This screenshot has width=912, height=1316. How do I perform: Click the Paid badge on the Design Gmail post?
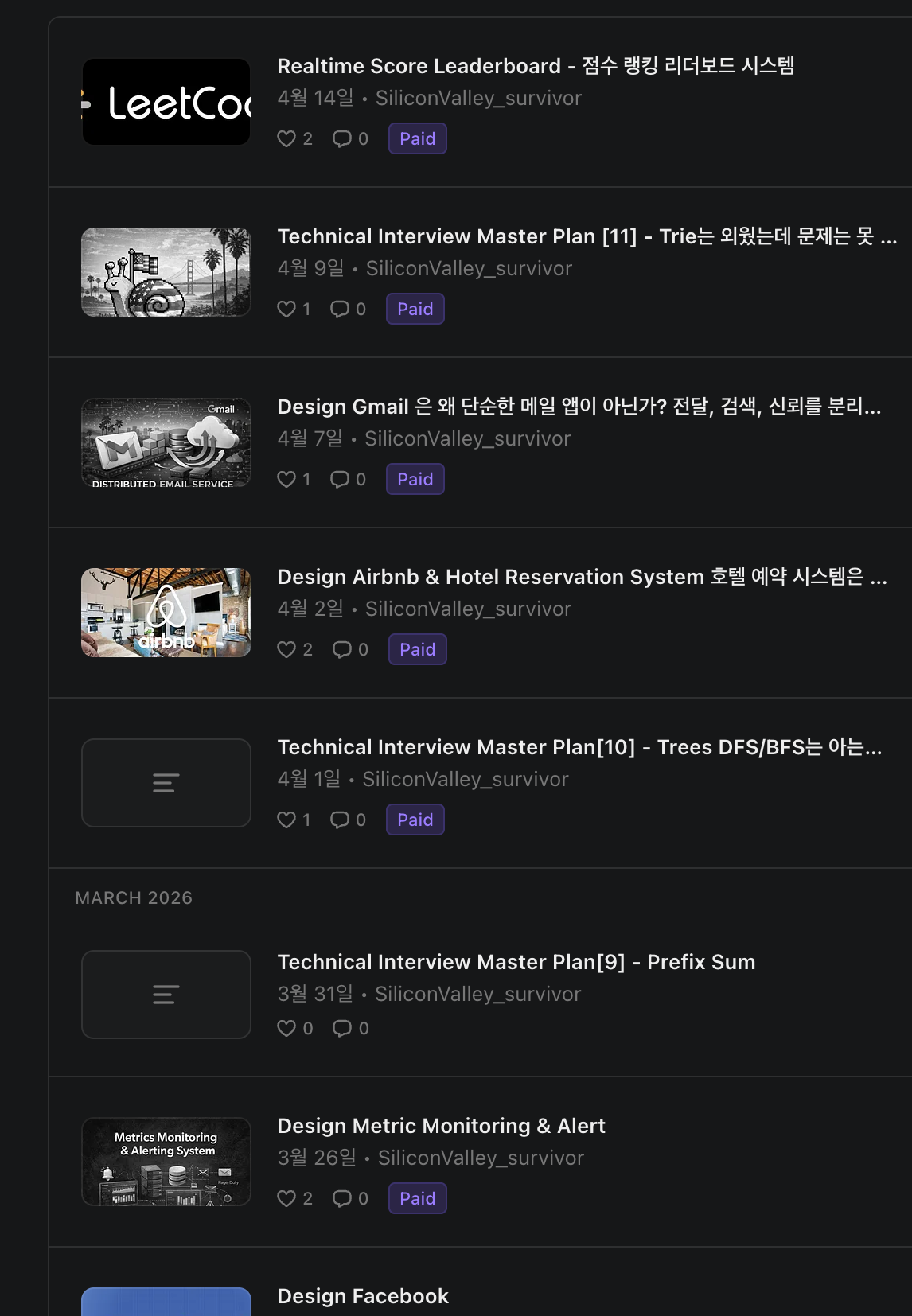pos(415,479)
